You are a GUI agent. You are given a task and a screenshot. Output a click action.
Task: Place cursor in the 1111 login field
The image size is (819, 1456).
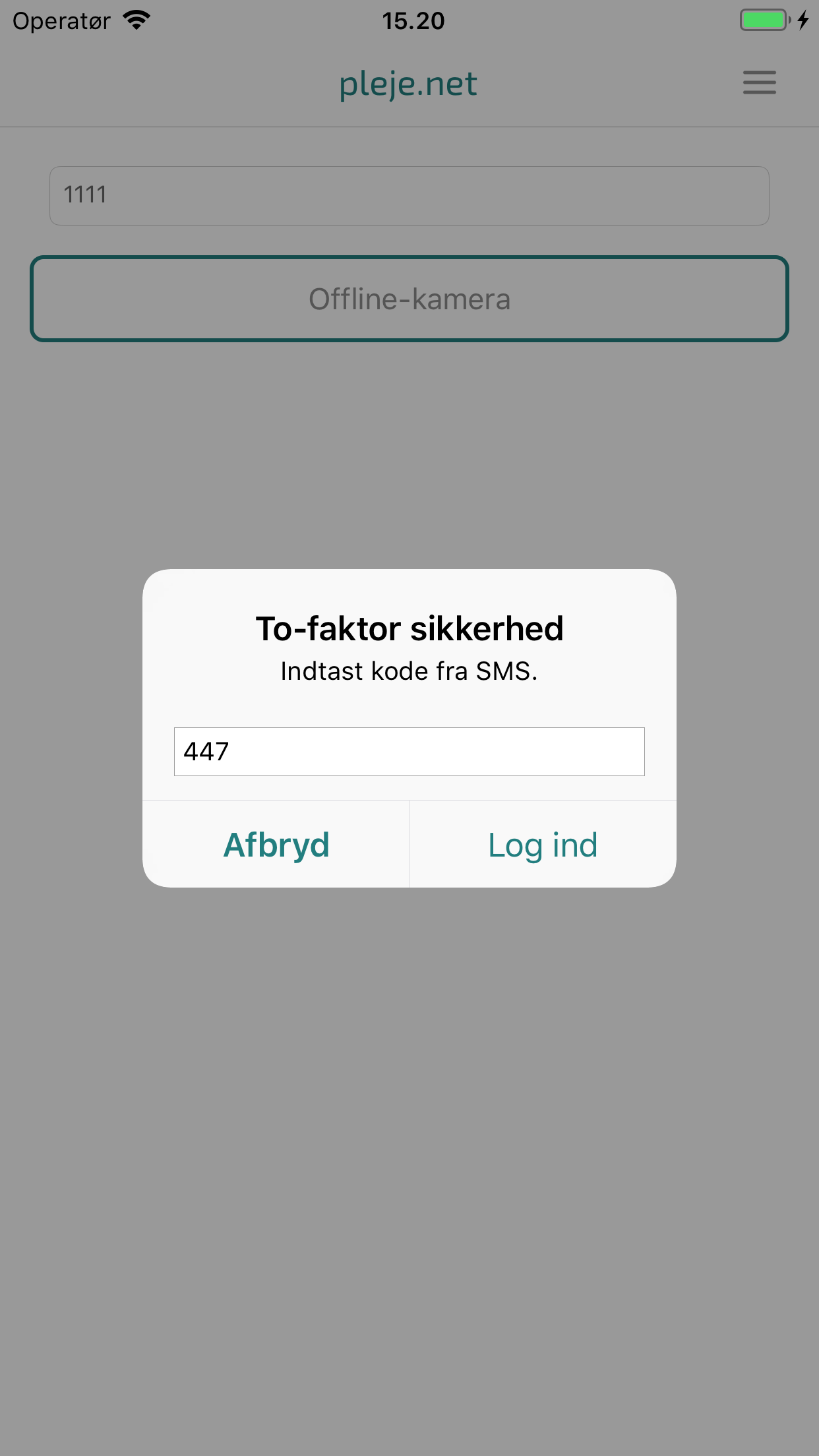[409, 195]
